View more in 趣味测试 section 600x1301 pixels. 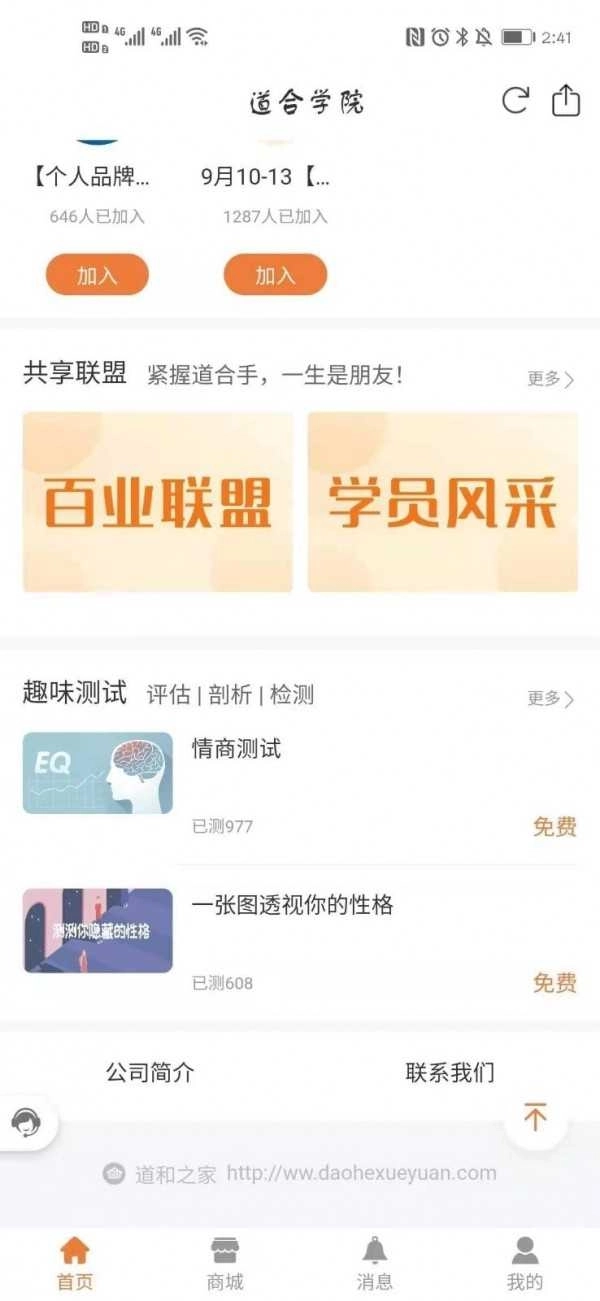click(551, 698)
